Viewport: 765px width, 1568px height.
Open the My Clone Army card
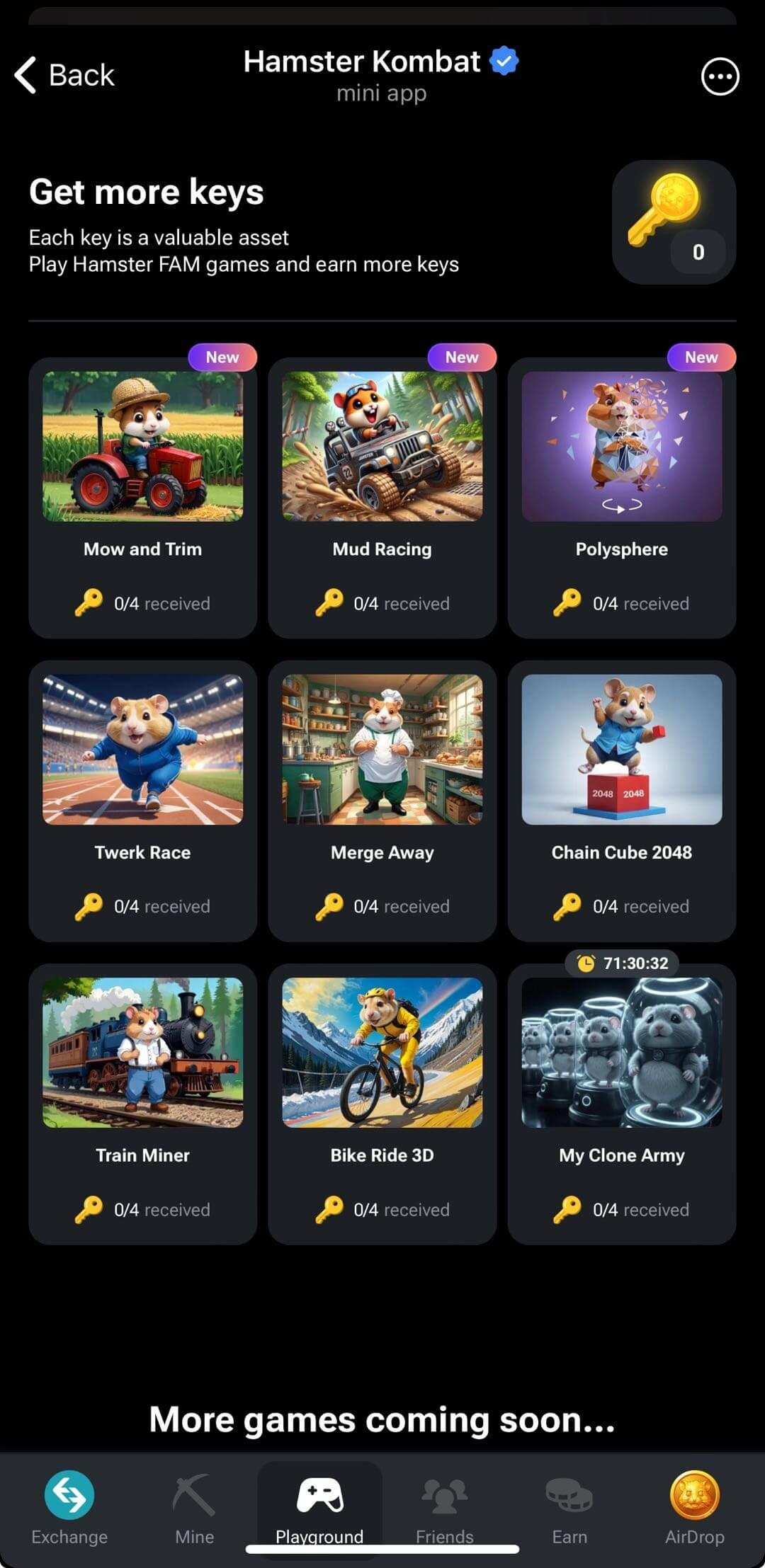coord(621,1103)
